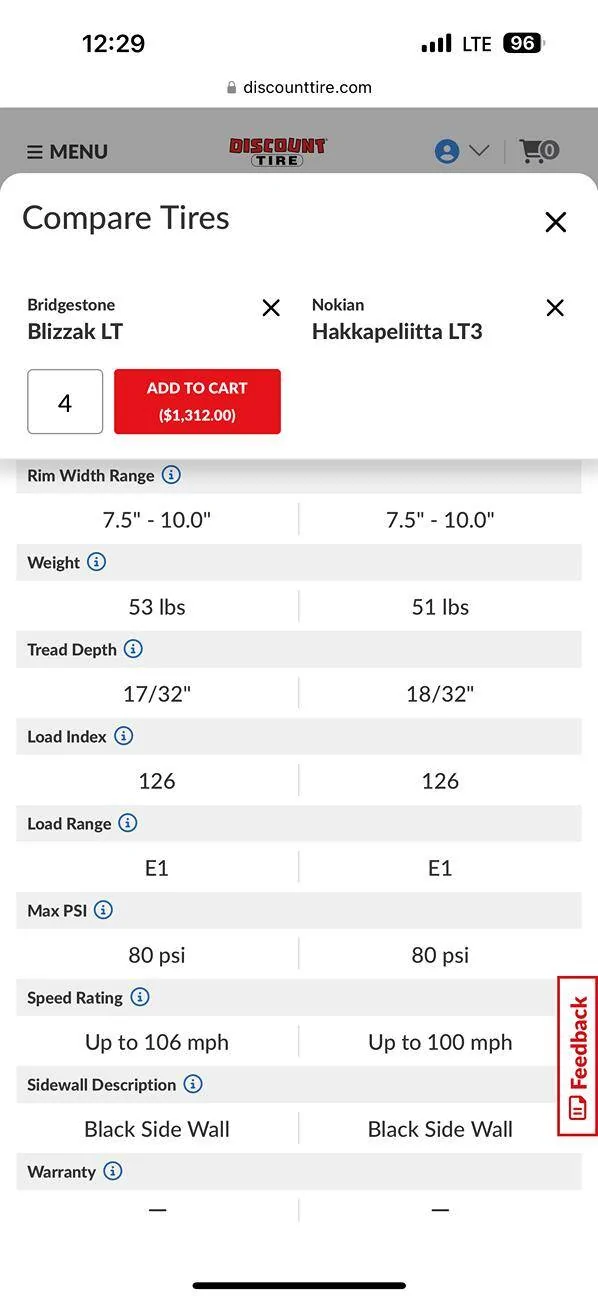Close the Compare Tires panel
The height and width of the screenshot is (1300, 598).
click(x=555, y=222)
